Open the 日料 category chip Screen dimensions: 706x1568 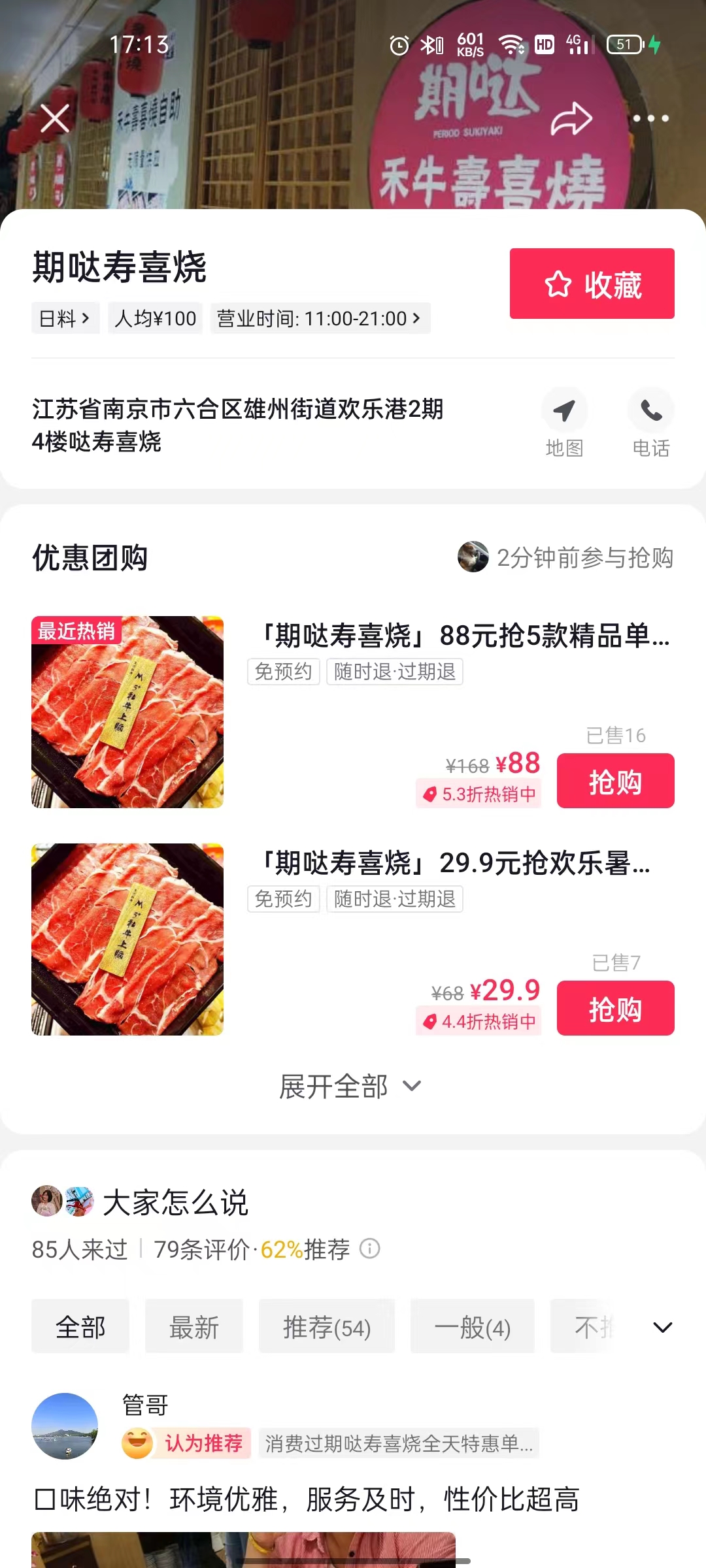[65, 318]
